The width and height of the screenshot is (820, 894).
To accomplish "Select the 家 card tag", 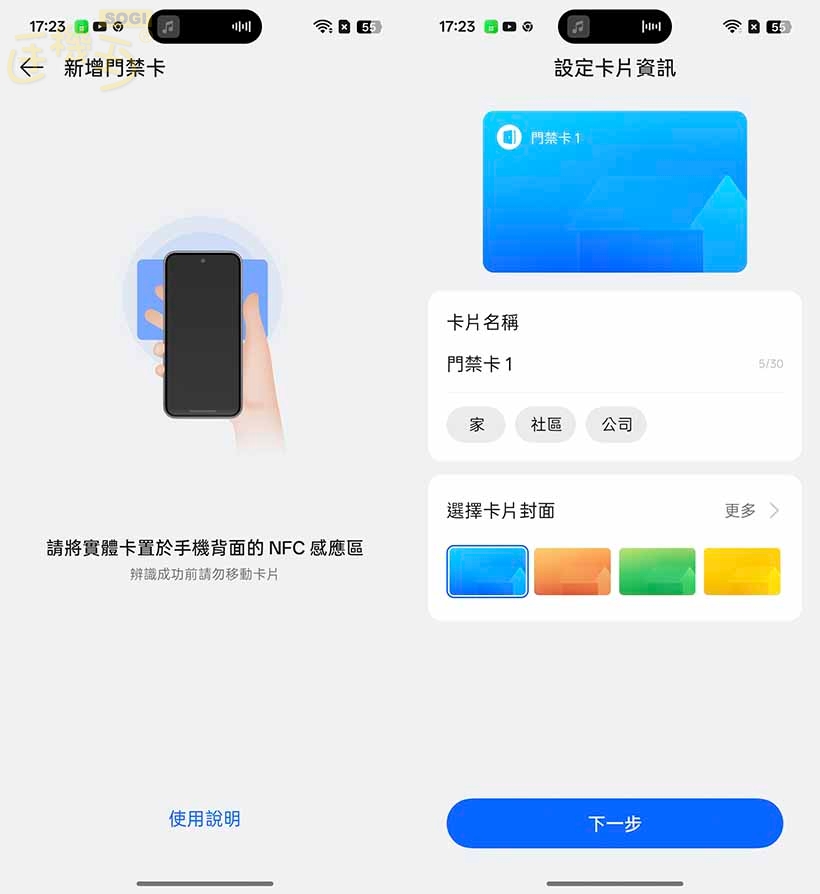I will [x=476, y=424].
